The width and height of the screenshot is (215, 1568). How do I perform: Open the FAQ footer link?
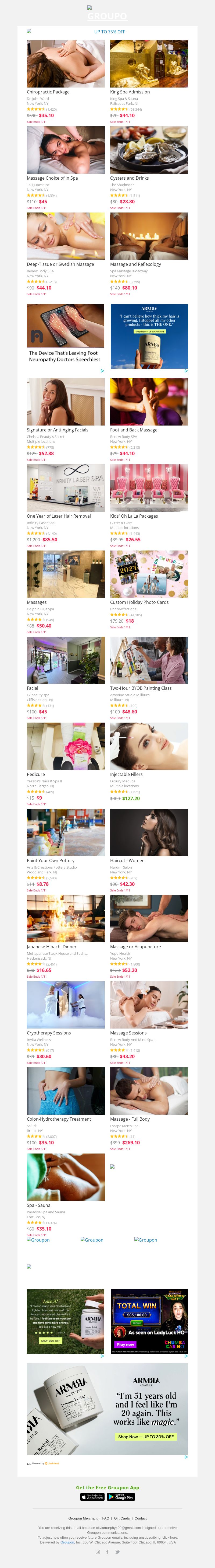[106, 1518]
